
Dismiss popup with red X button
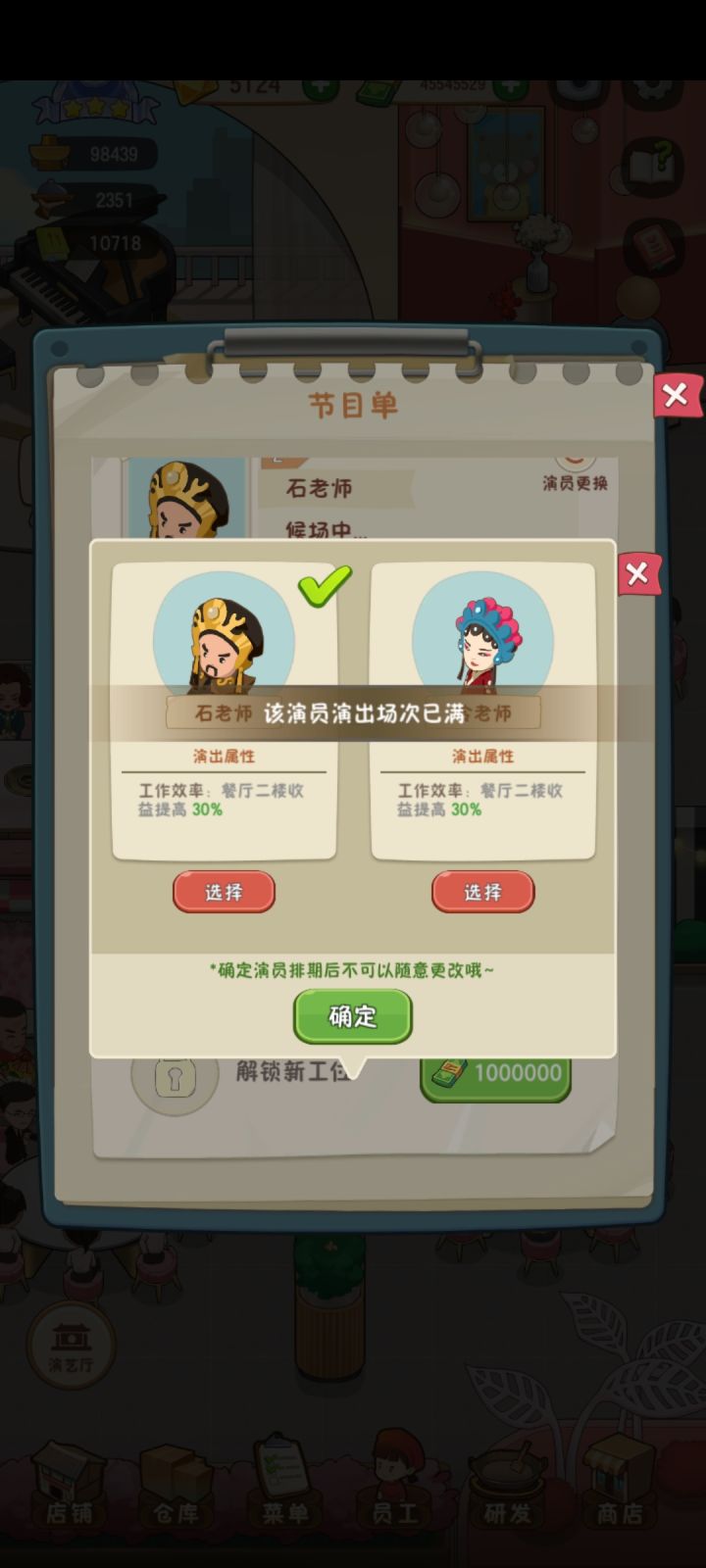pyautogui.click(x=638, y=575)
